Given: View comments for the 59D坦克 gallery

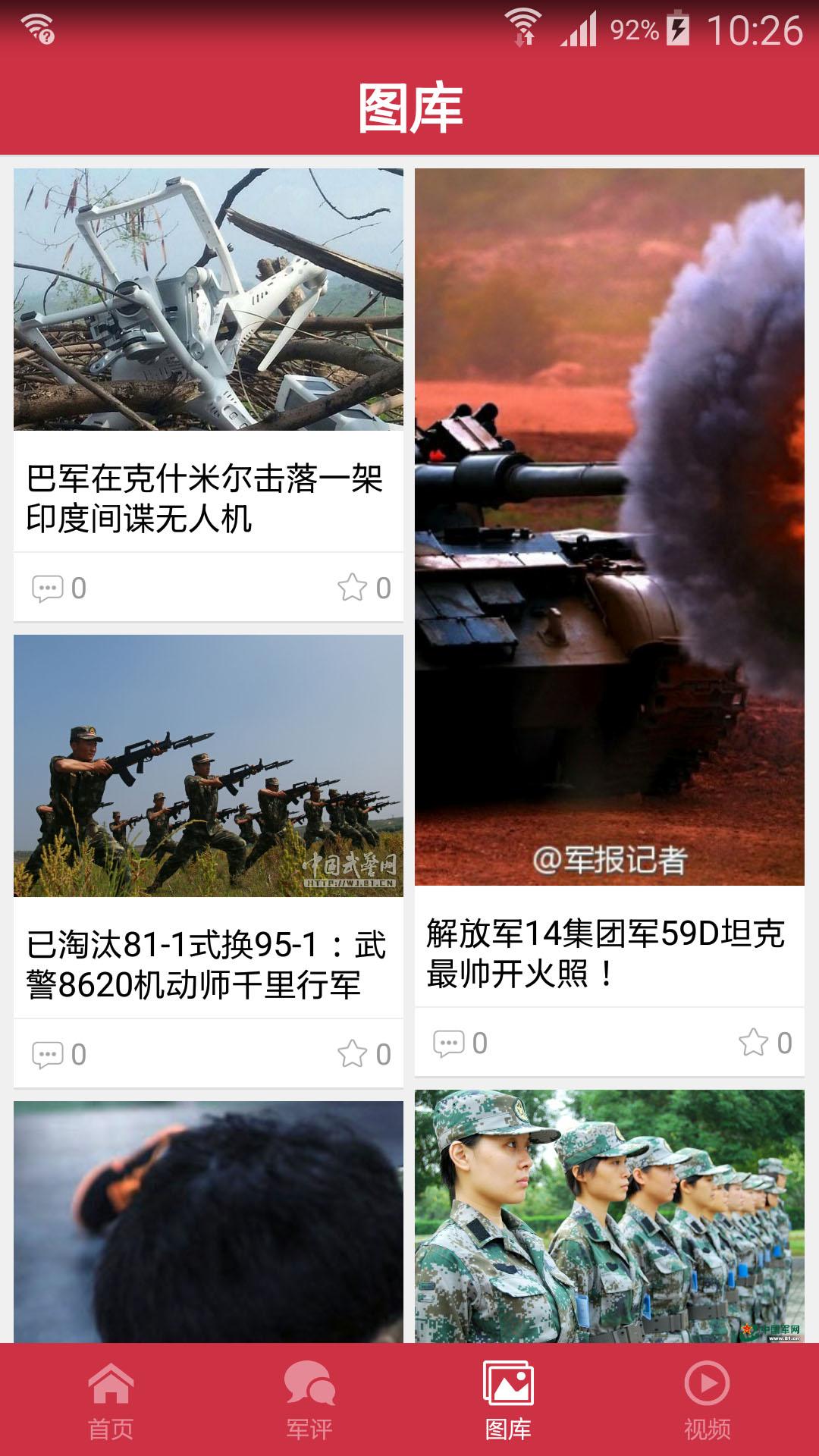Looking at the screenshot, I should [x=460, y=1043].
